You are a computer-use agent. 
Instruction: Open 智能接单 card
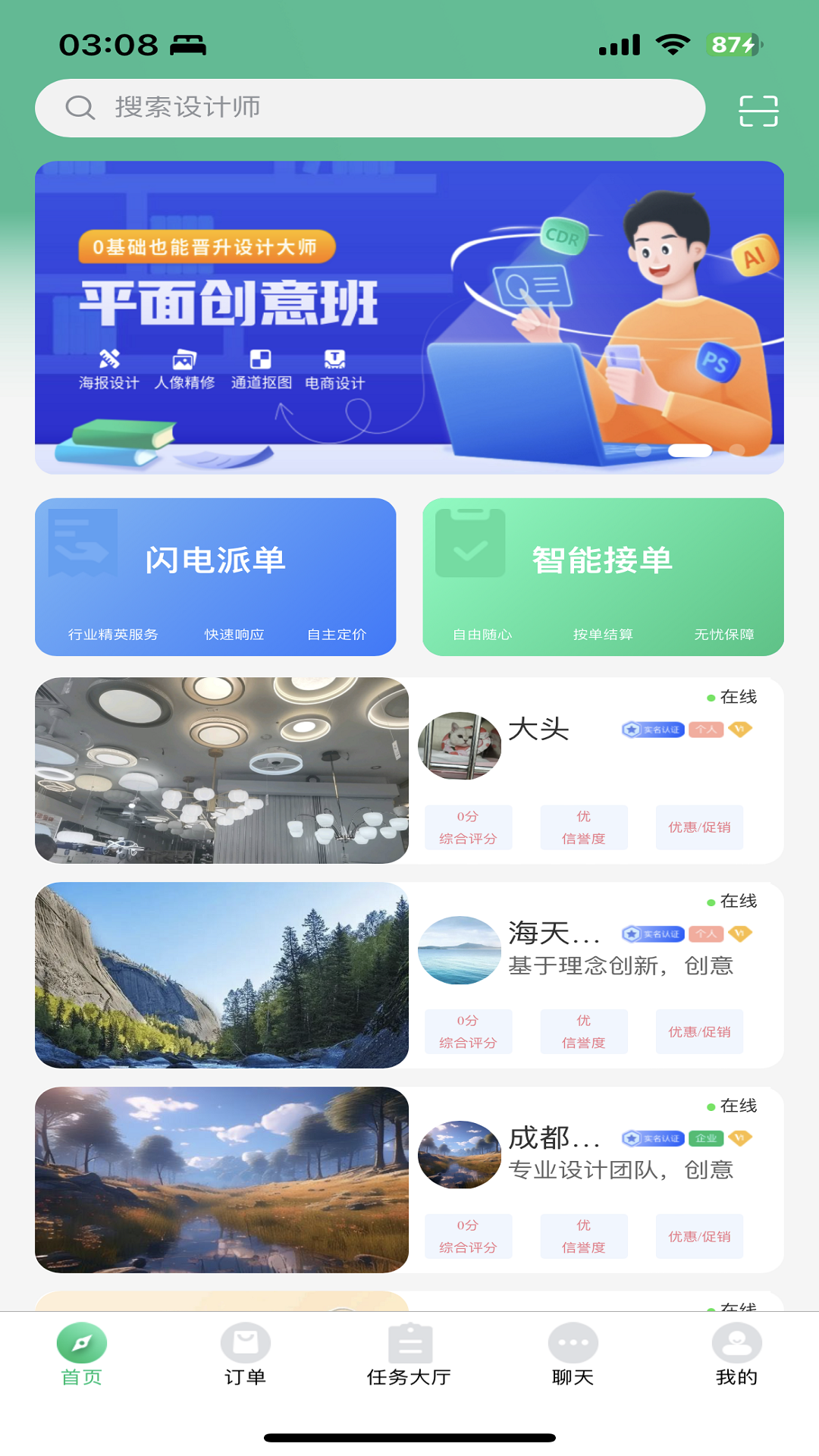click(x=603, y=576)
